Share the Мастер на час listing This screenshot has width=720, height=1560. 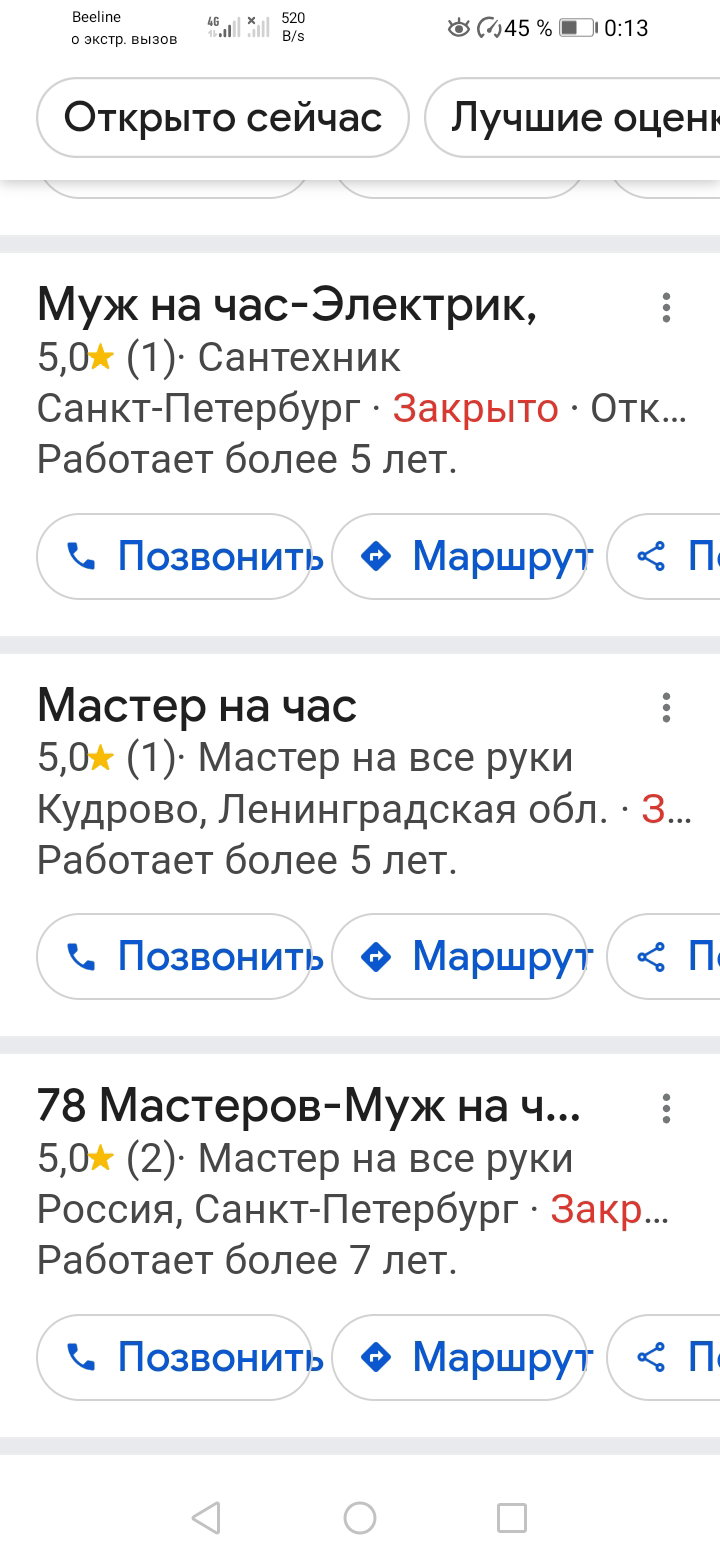click(664, 956)
